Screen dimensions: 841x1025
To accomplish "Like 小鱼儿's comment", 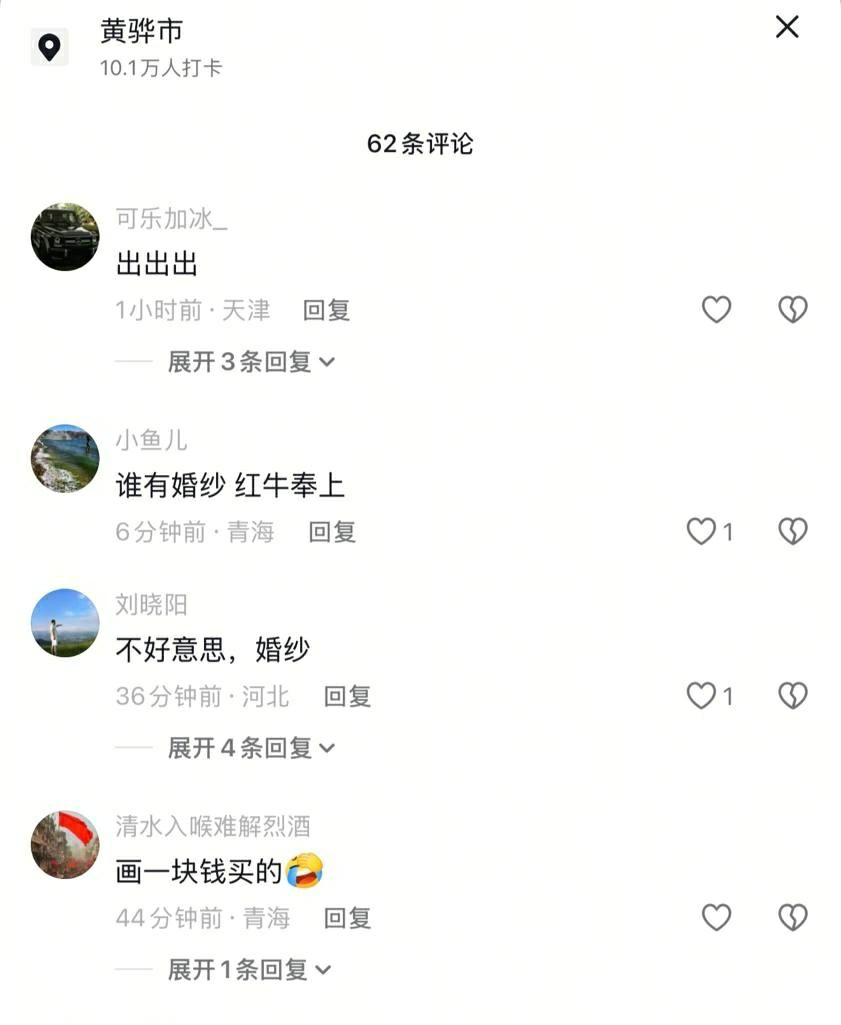I will click(x=702, y=531).
